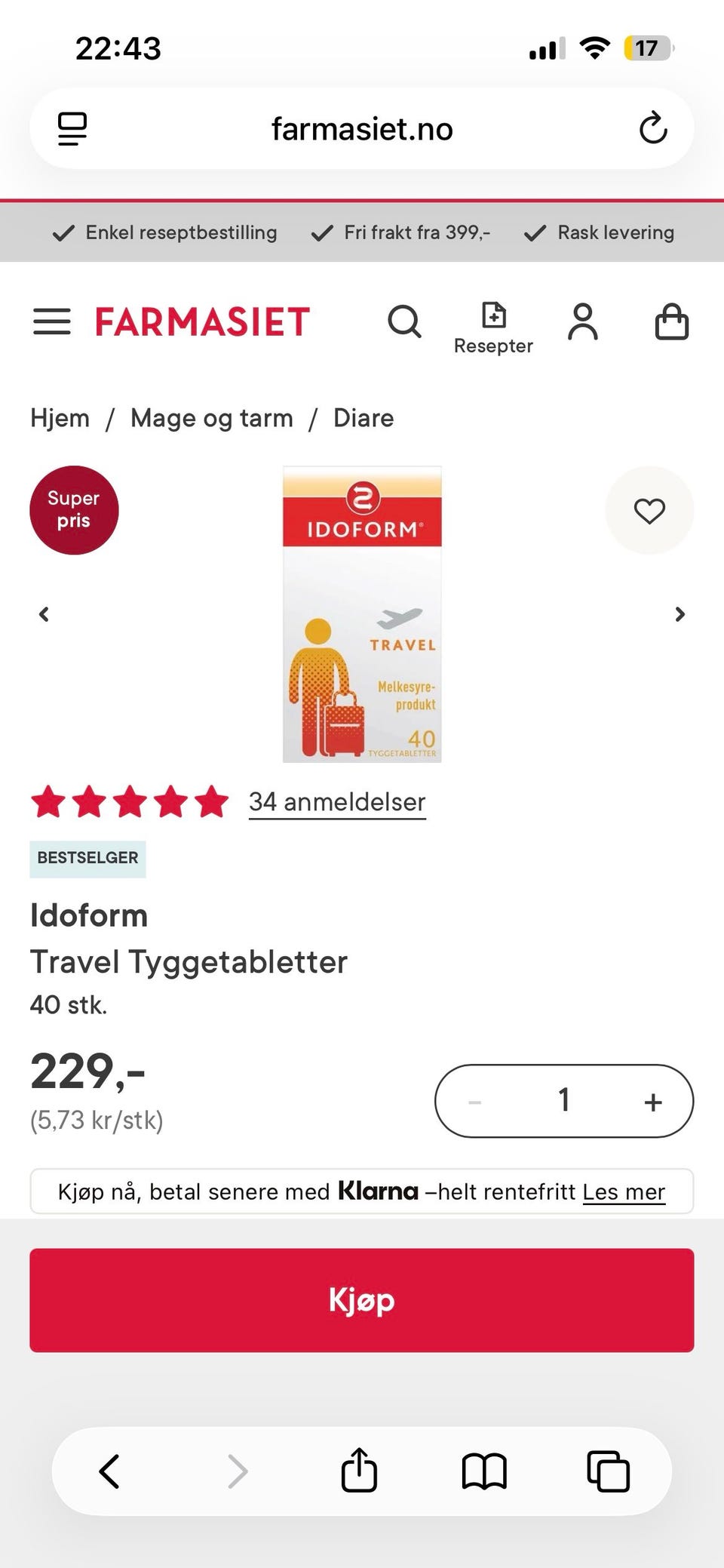Share the page via the share icon
Screen dimensions: 724x1568
coord(359,1470)
